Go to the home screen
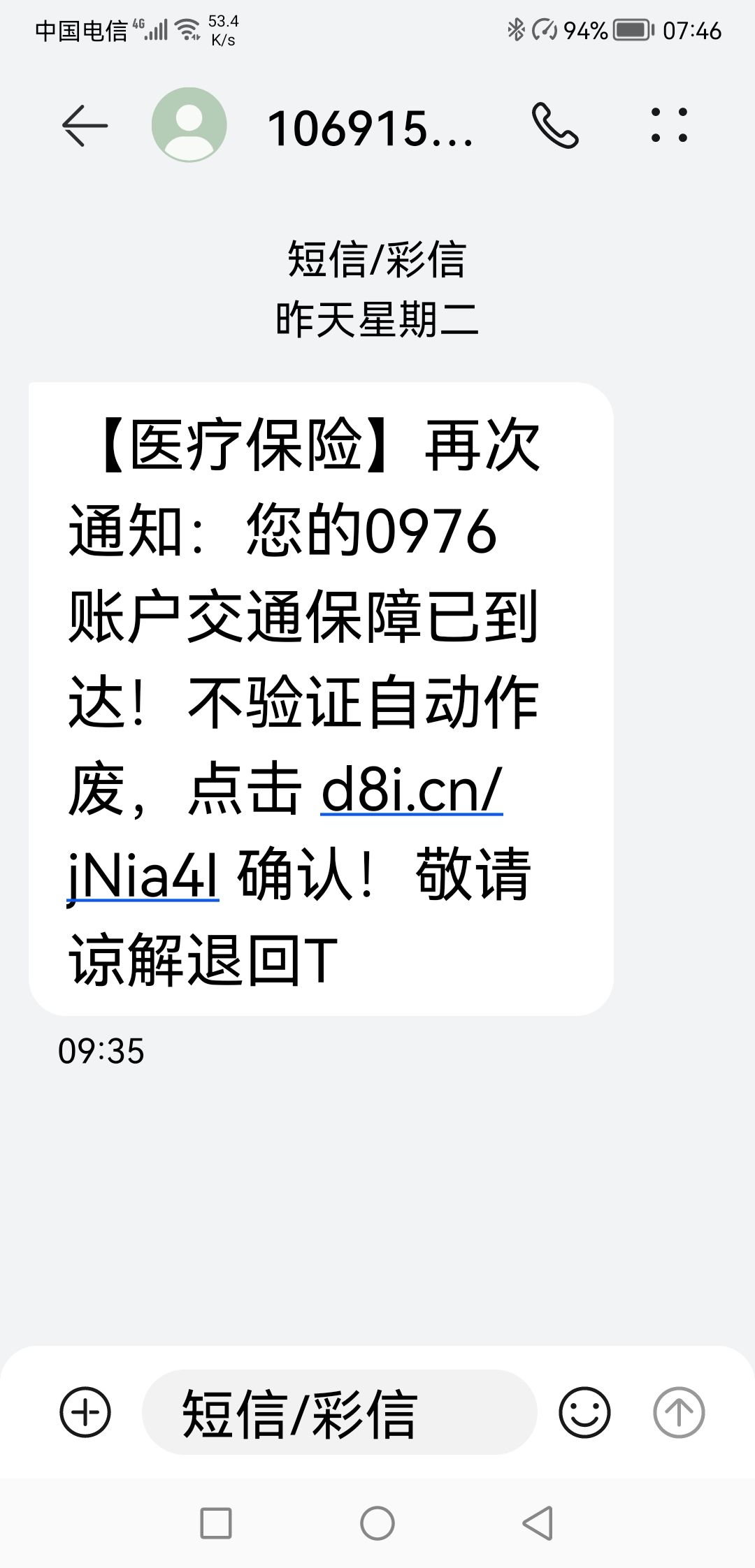The image size is (755, 1568). tap(377, 1523)
